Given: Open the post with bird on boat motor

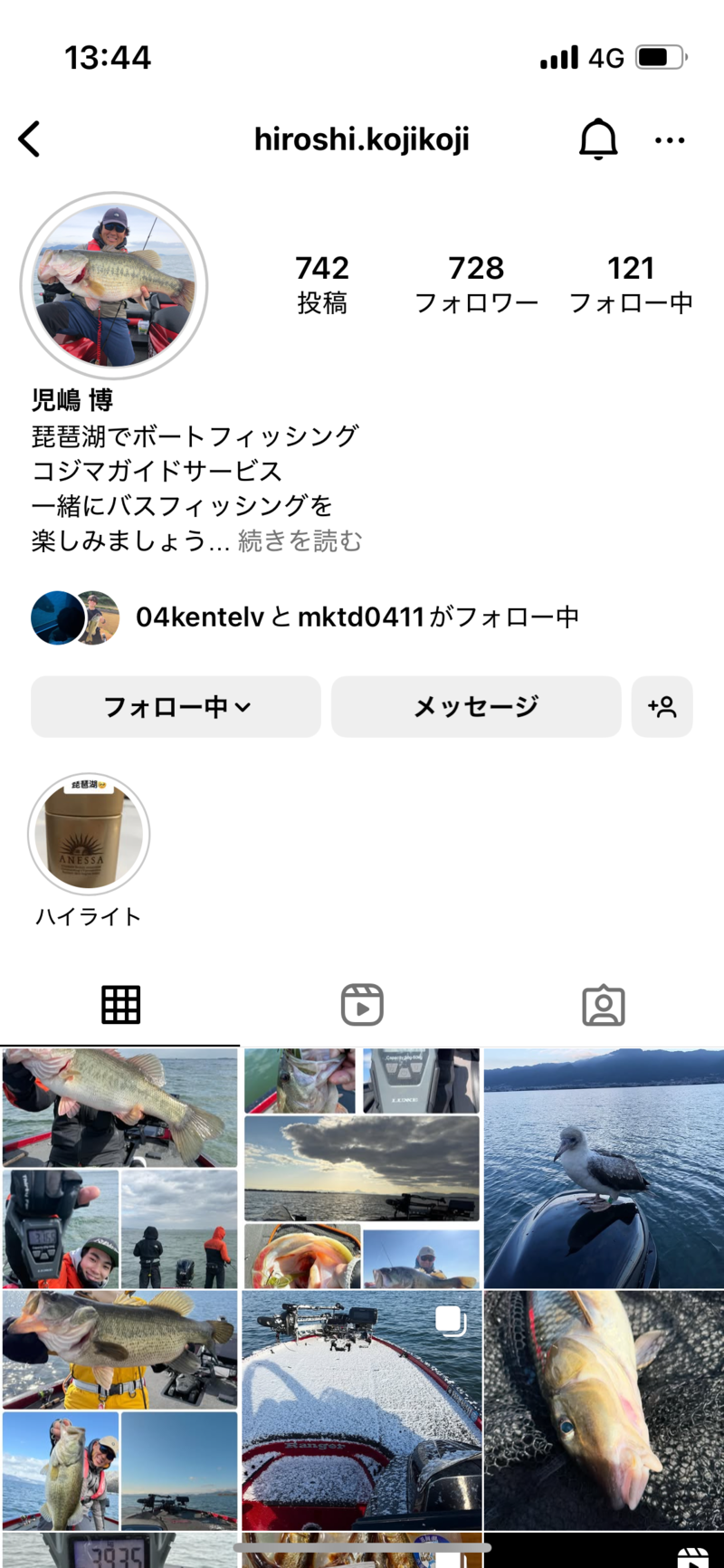Looking at the screenshot, I should pos(603,1168).
